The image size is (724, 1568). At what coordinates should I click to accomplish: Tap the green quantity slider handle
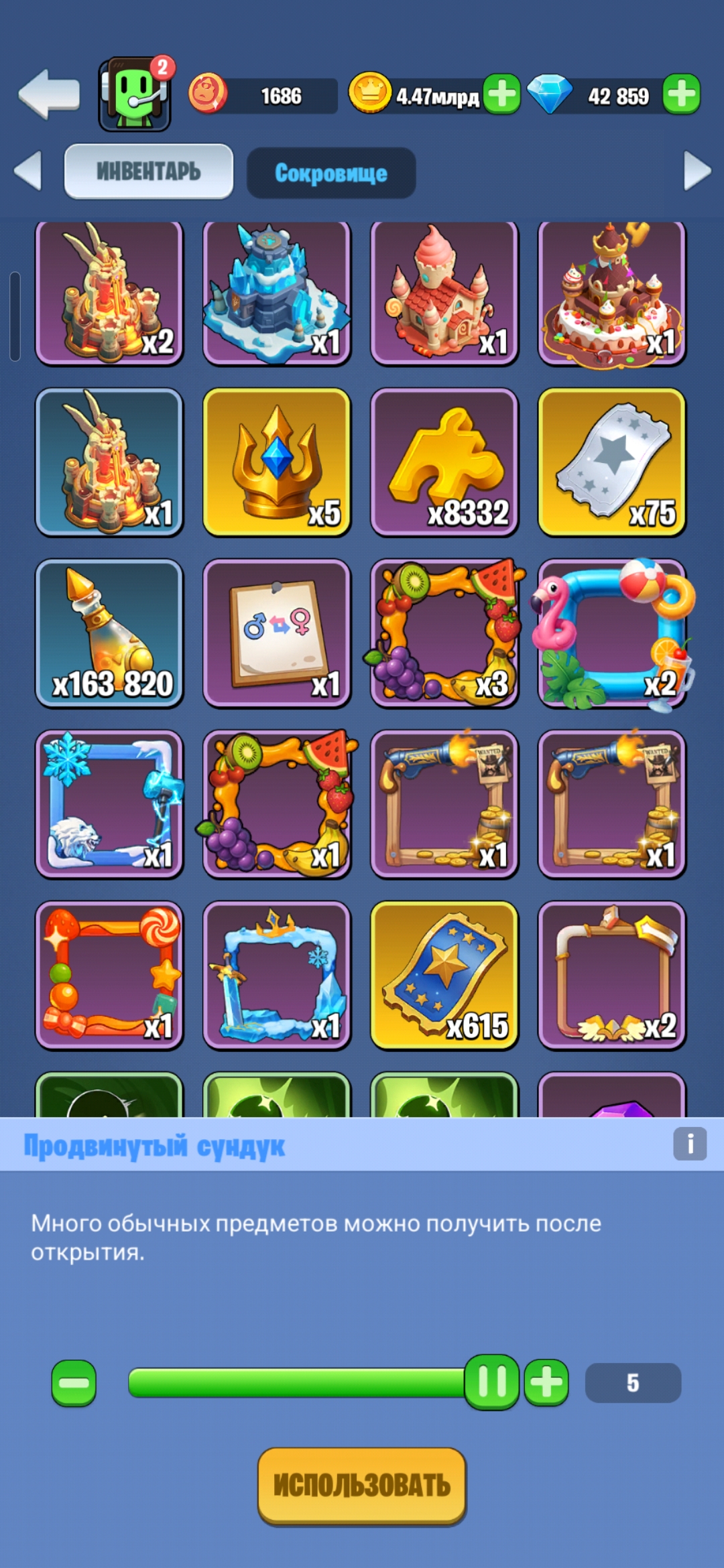492,1382
